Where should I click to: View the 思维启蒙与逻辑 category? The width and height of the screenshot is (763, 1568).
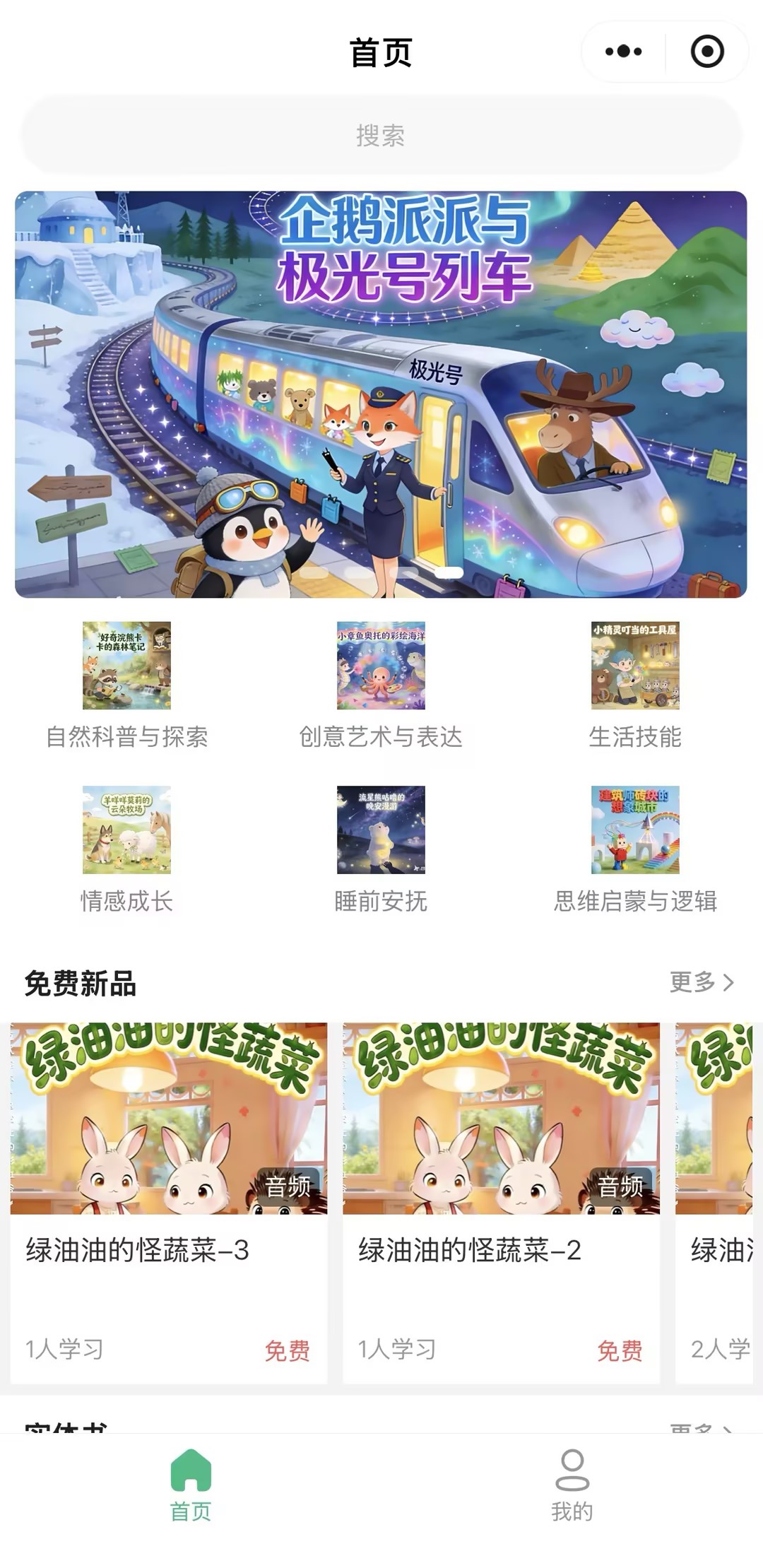pos(635,849)
